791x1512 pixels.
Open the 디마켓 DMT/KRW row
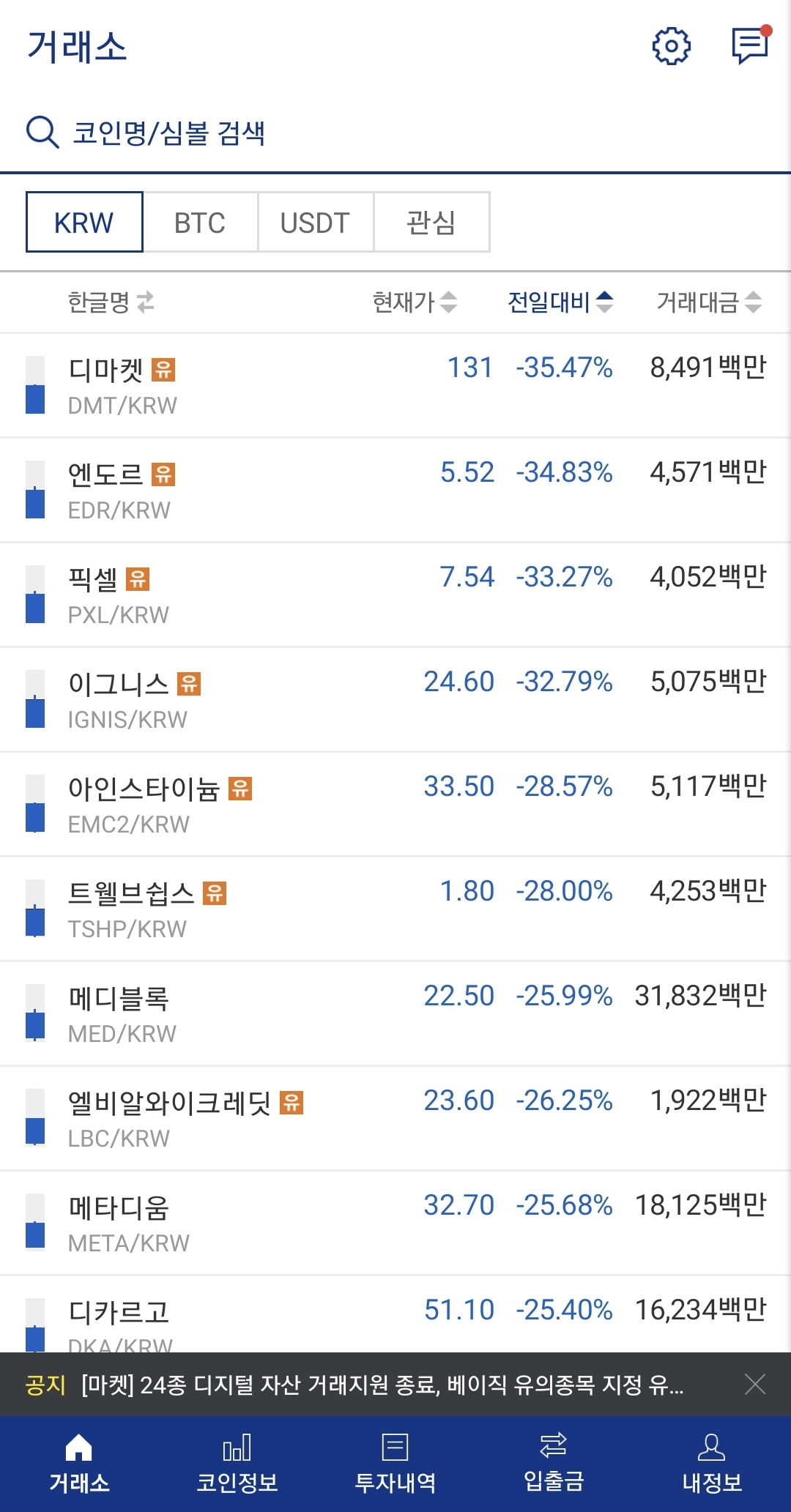[395, 386]
